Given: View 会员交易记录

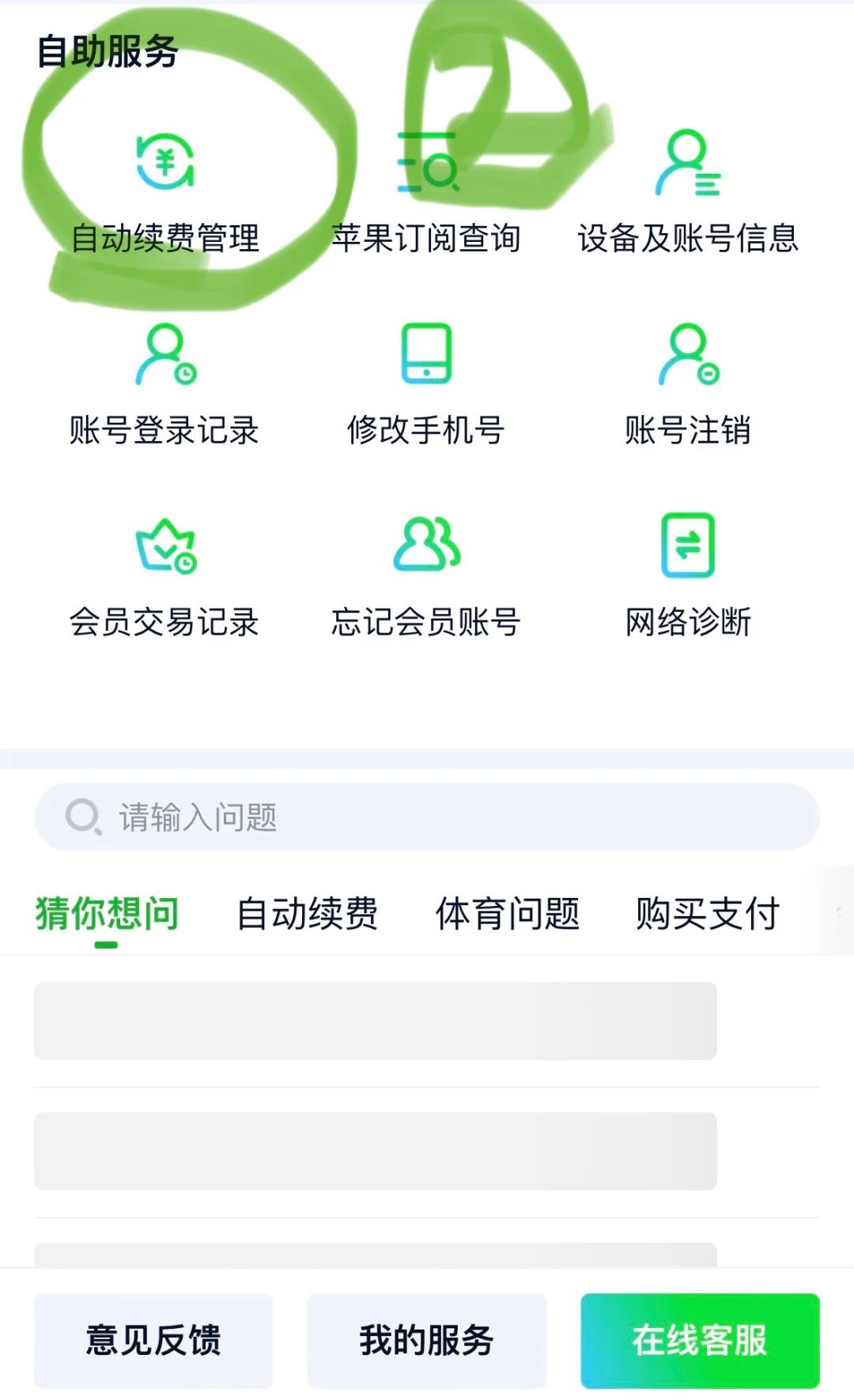Looking at the screenshot, I should (164, 577).
